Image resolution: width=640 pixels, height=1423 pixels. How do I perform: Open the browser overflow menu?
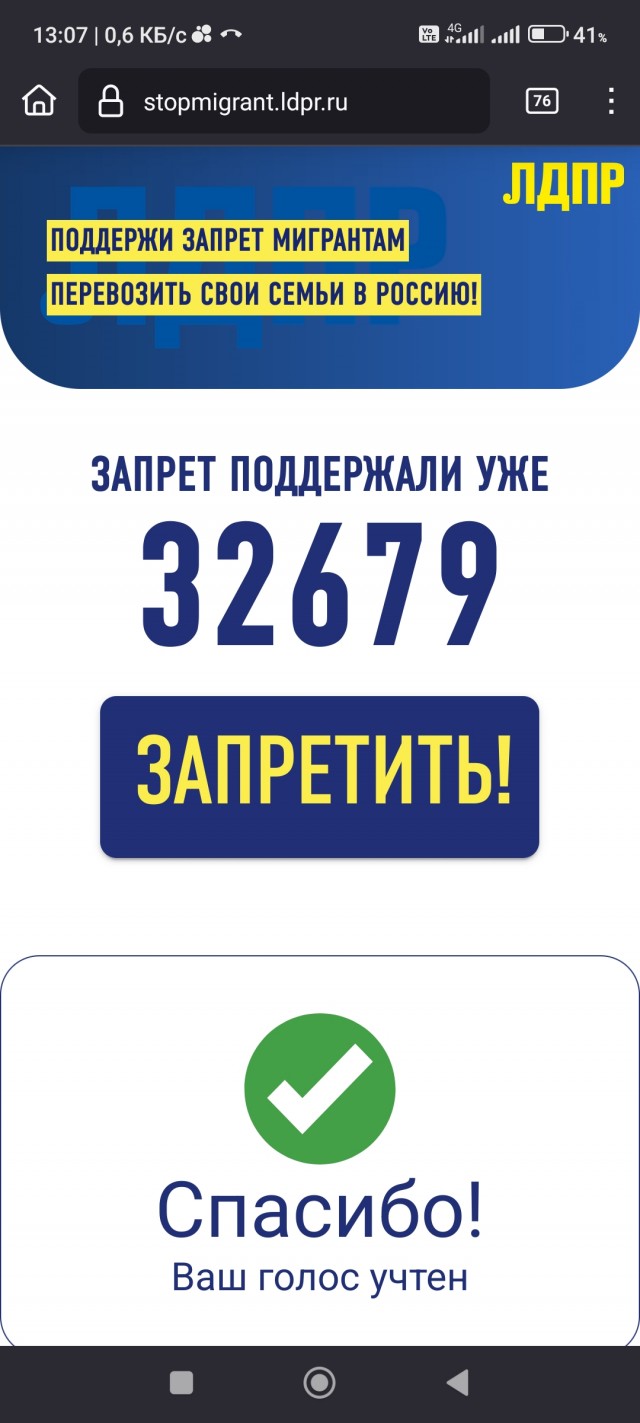pos(611,101)
